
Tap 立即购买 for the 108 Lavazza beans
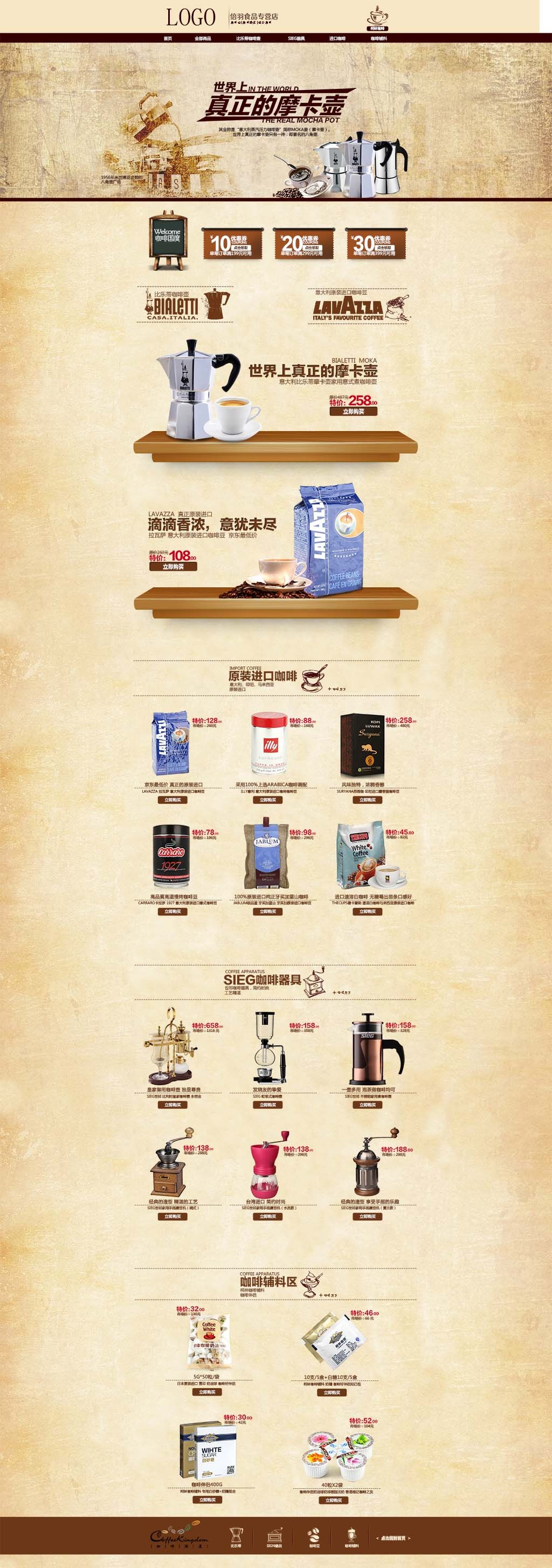[173, 567]
